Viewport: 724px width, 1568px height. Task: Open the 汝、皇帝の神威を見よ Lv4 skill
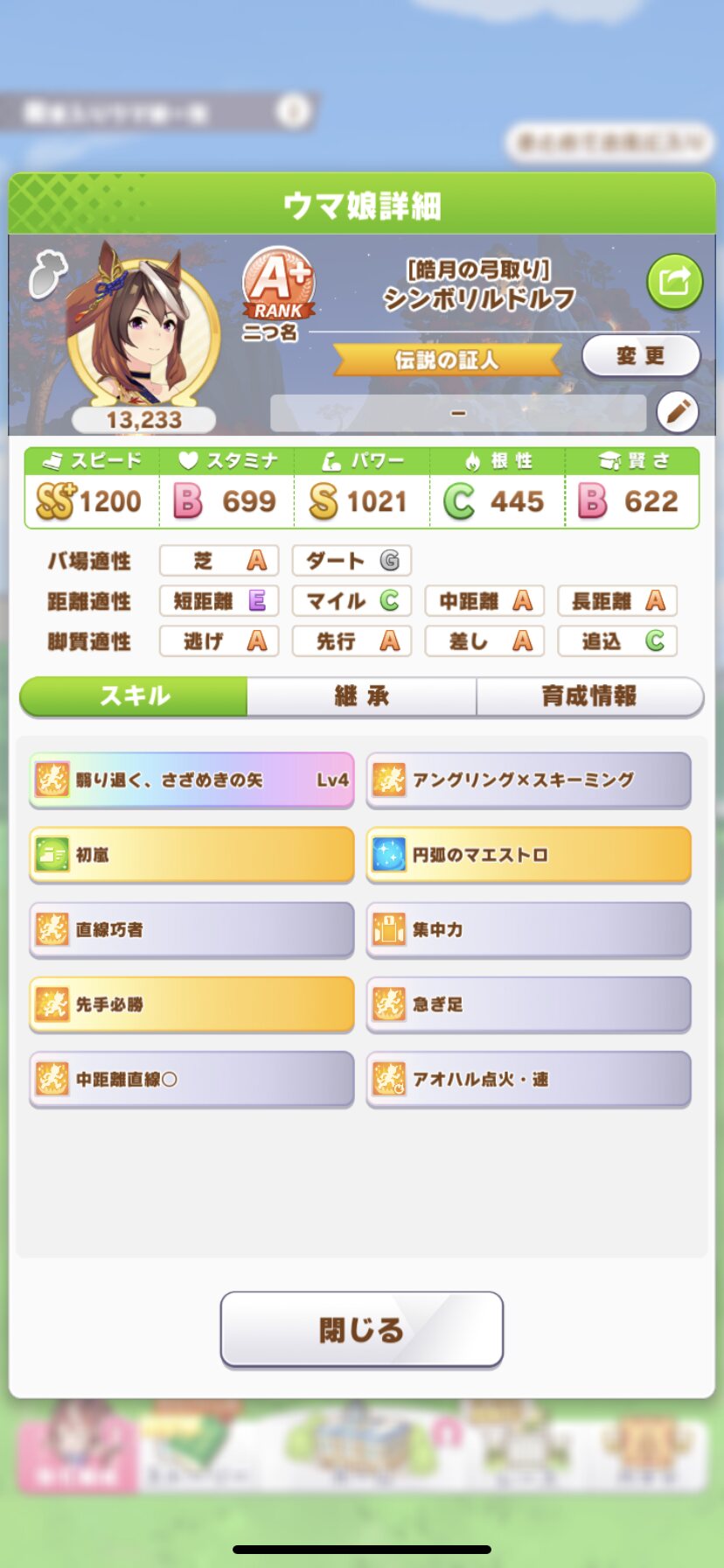pos(191,780)
